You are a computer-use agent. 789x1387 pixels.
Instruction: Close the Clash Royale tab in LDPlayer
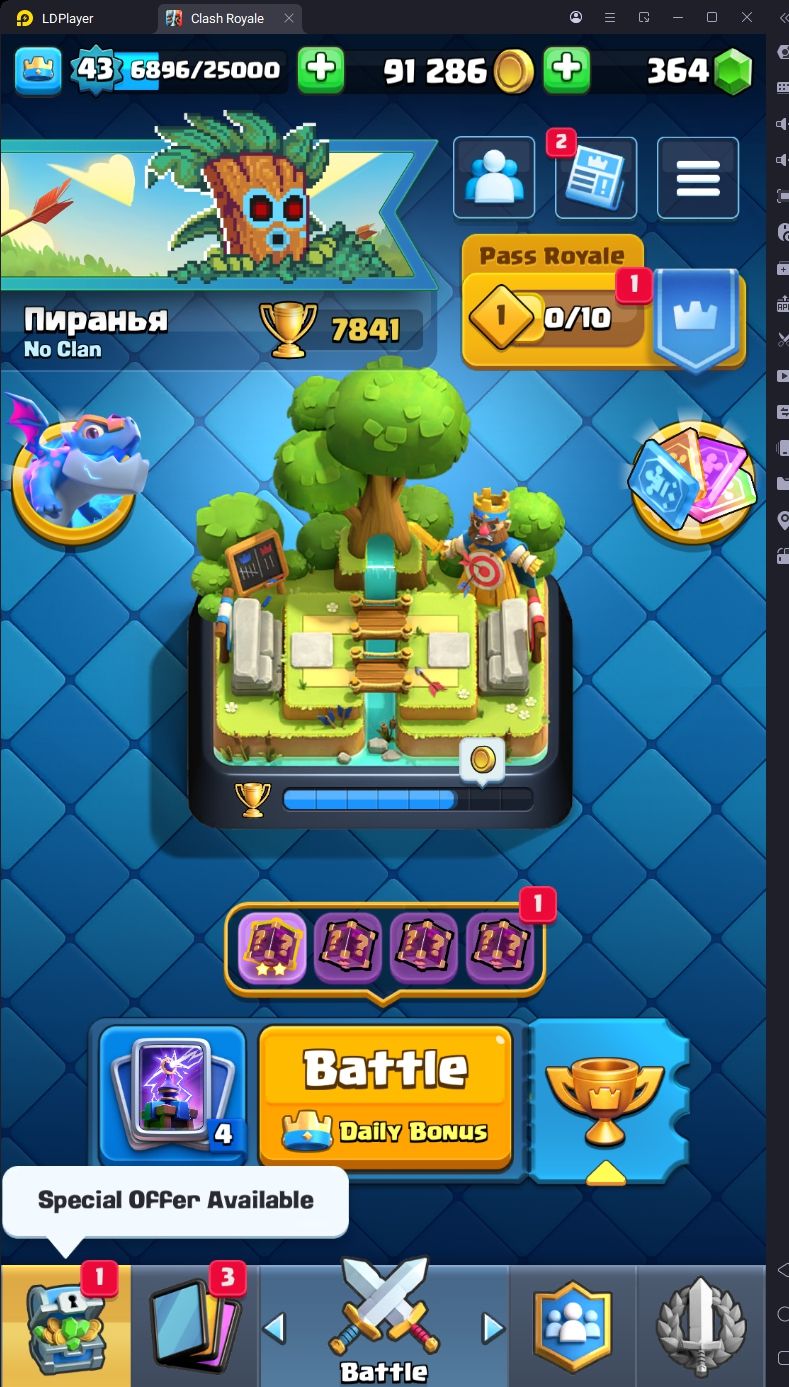[289, 18]
